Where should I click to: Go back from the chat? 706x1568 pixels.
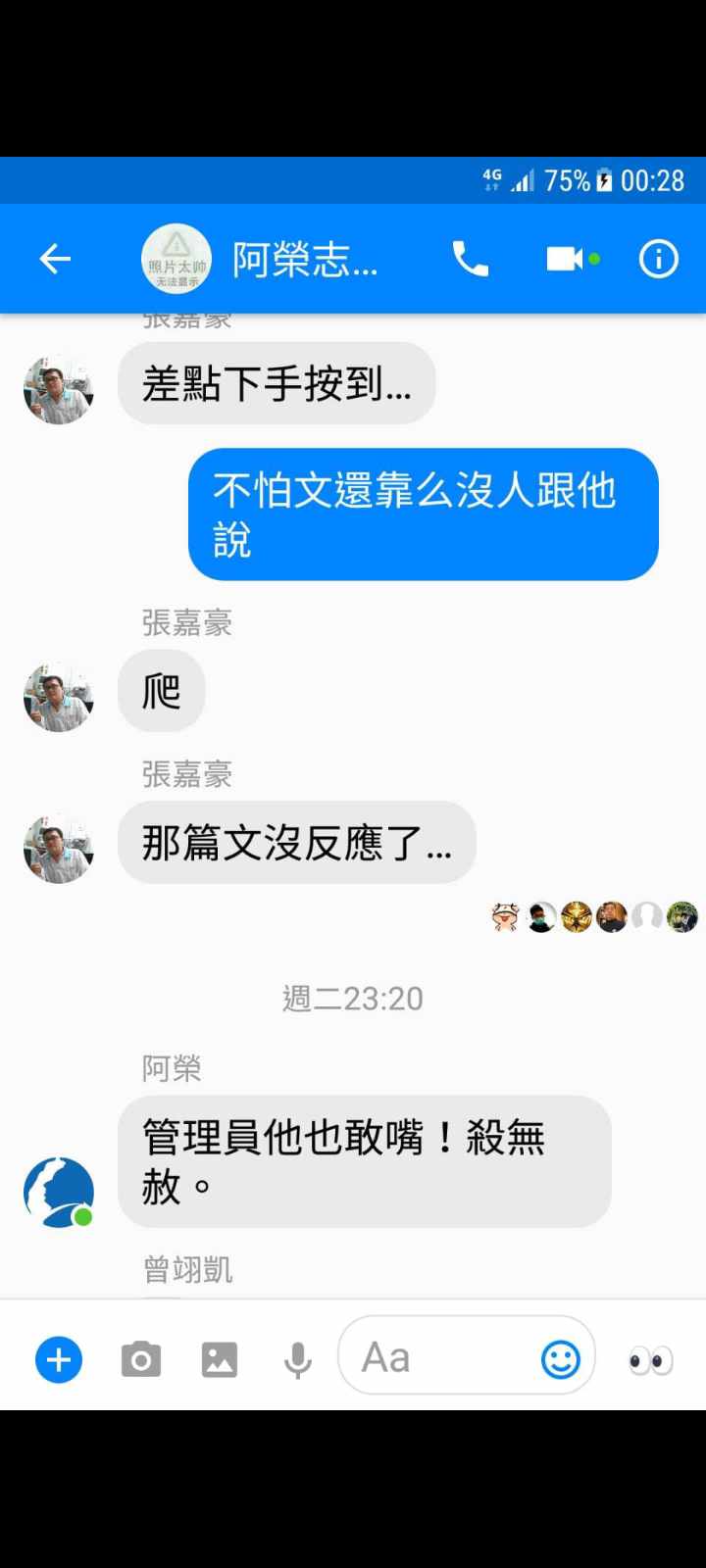(x=55, y=259)
